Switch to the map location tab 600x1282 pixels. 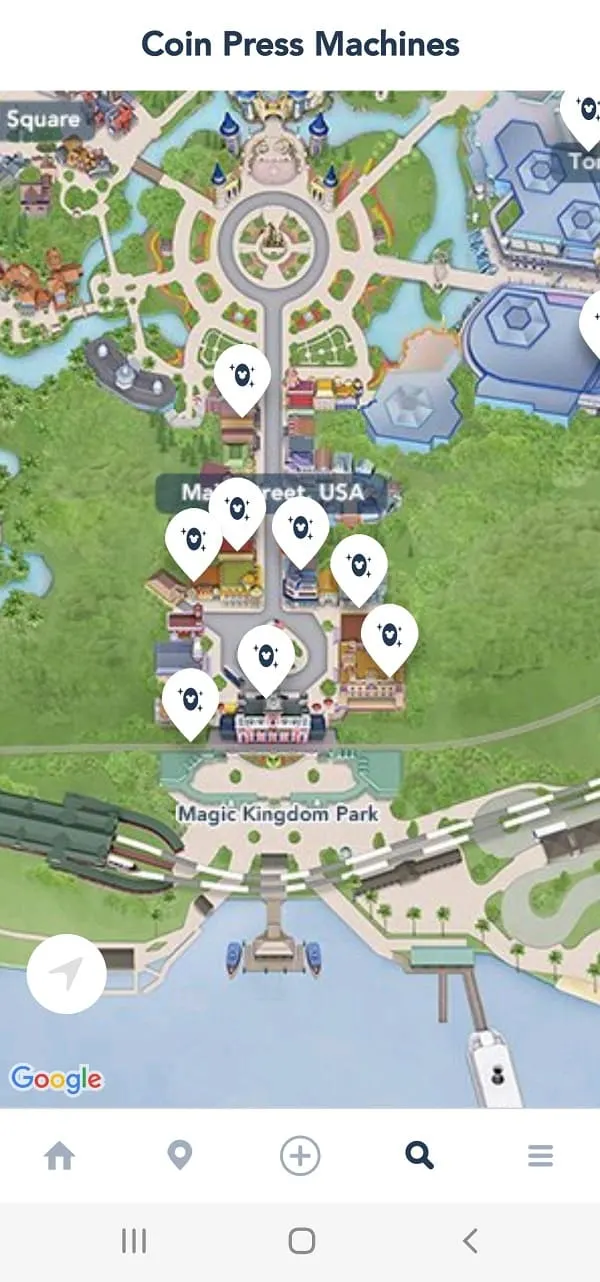click(180, 1156)
